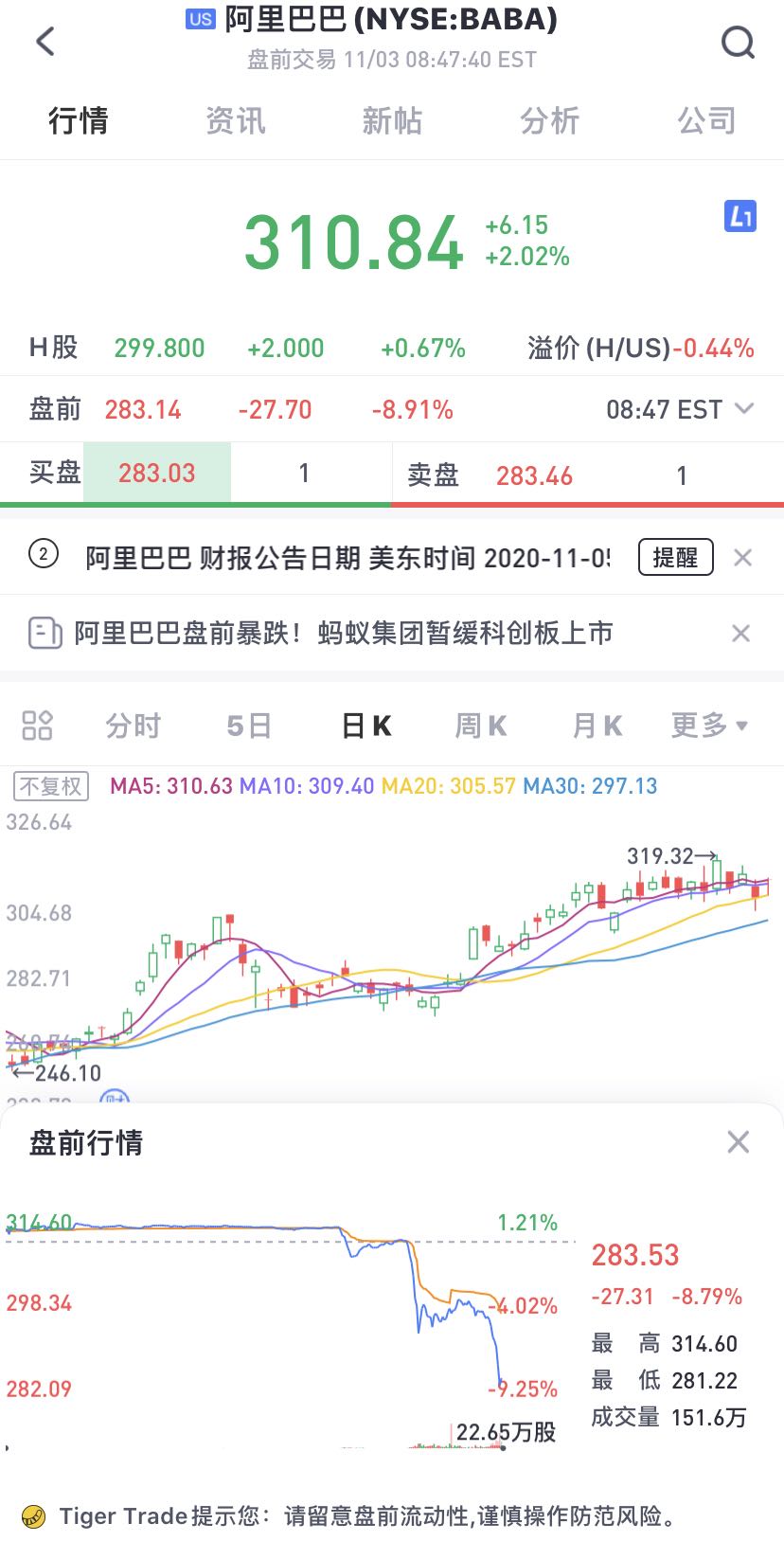Switch chart to 5日 view
Screen dimensions: 784x1559
click(249, 726)
